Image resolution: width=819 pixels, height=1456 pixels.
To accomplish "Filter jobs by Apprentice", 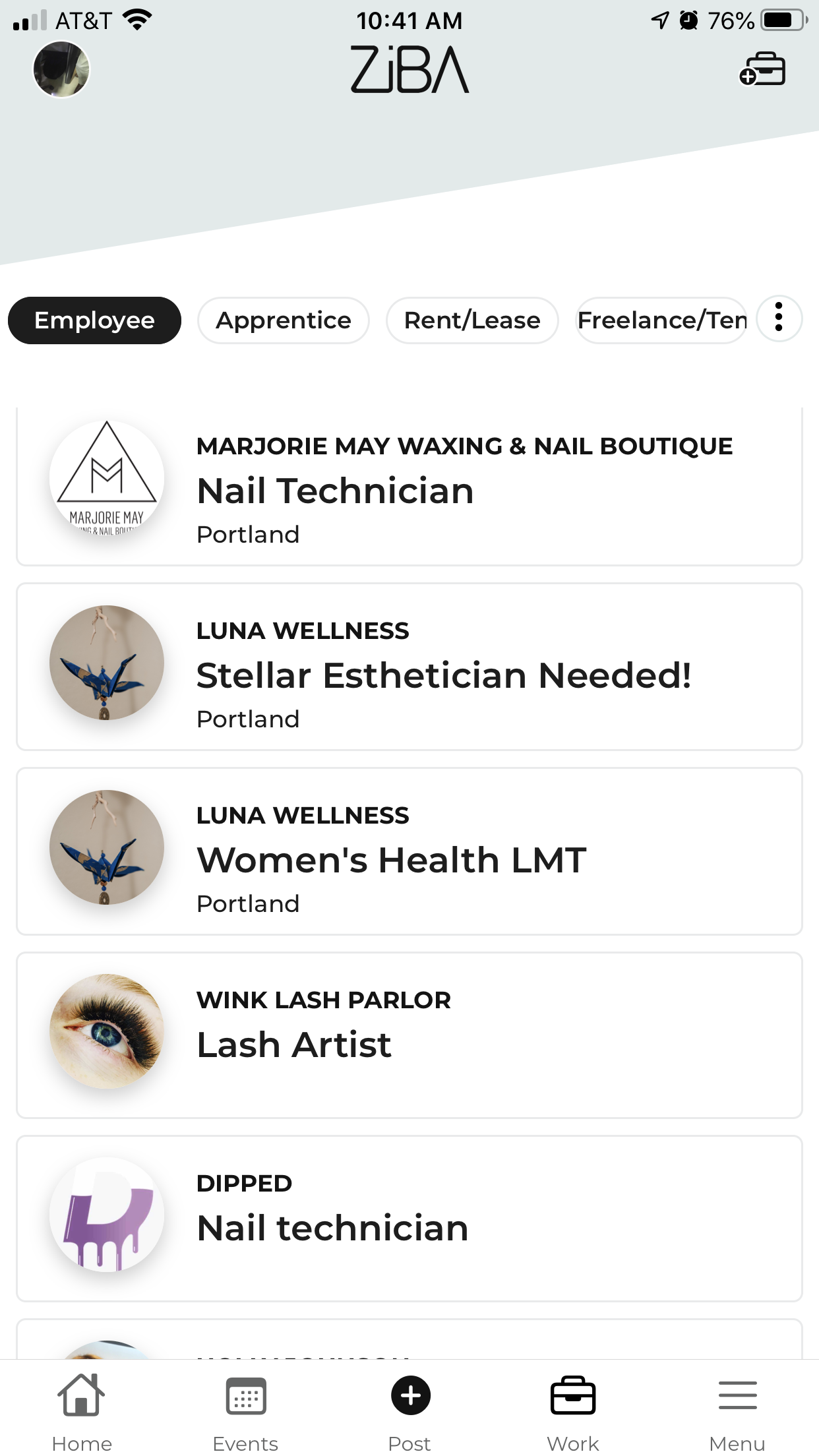I will [x=284, y=320].
